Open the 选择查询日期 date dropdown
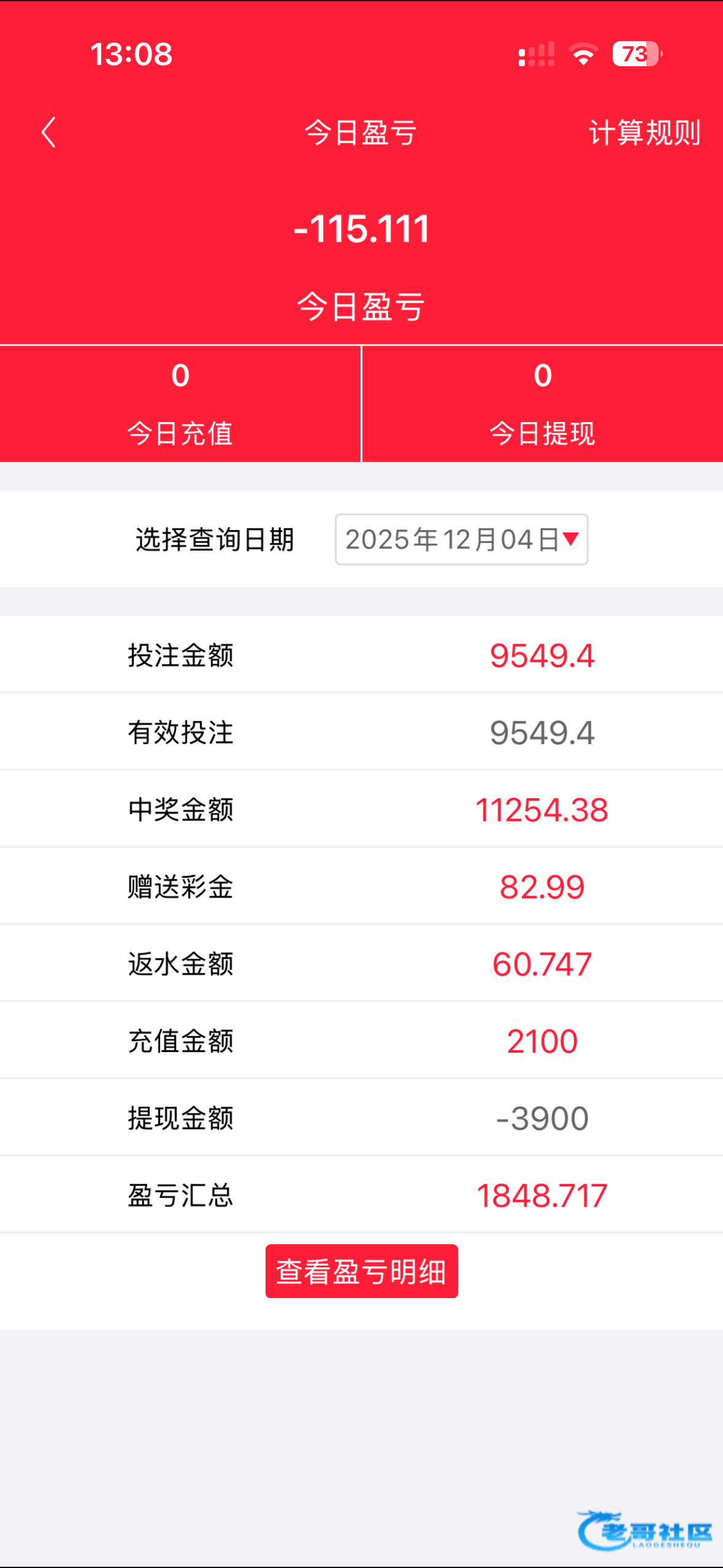The image size is (723, 1568). point(461,539)
